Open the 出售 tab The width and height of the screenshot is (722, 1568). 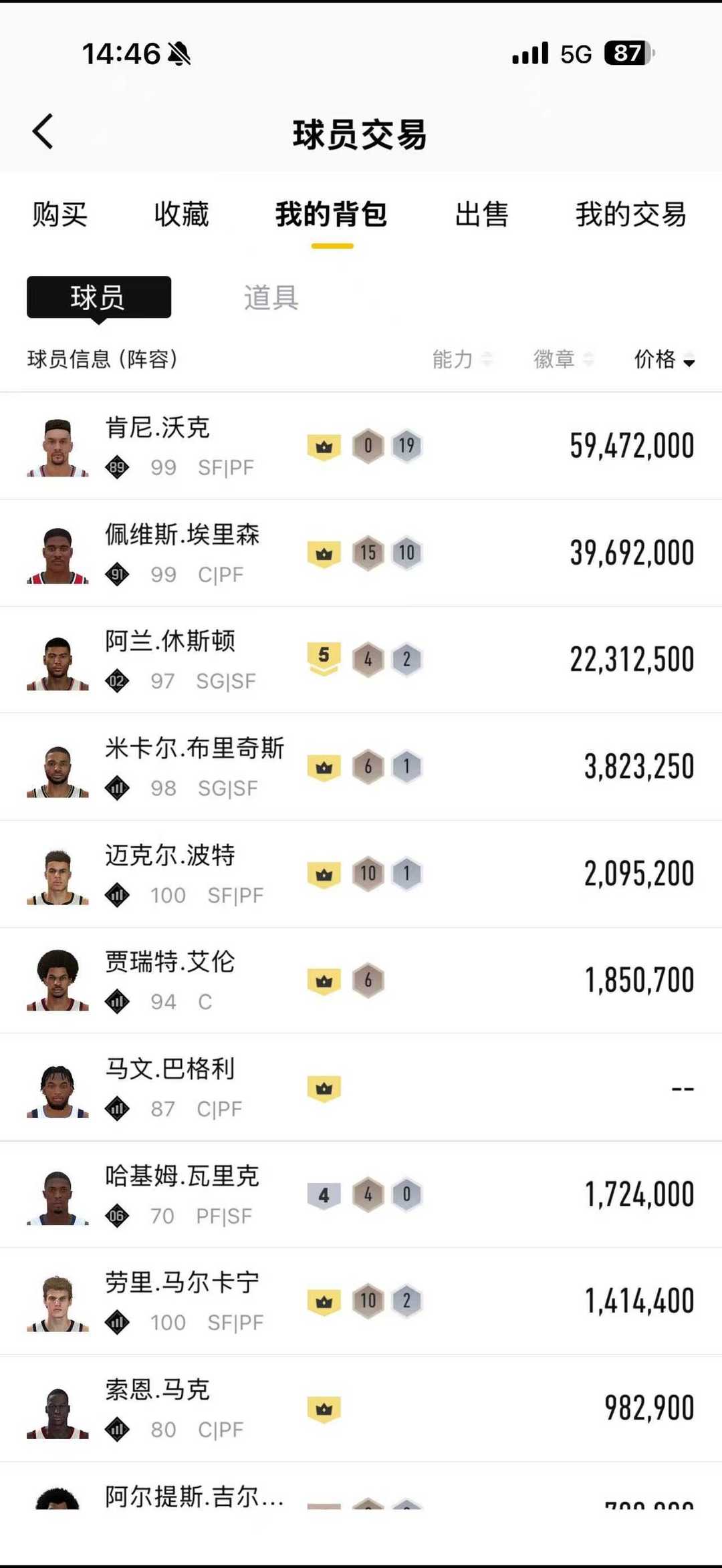coord(481,215)
